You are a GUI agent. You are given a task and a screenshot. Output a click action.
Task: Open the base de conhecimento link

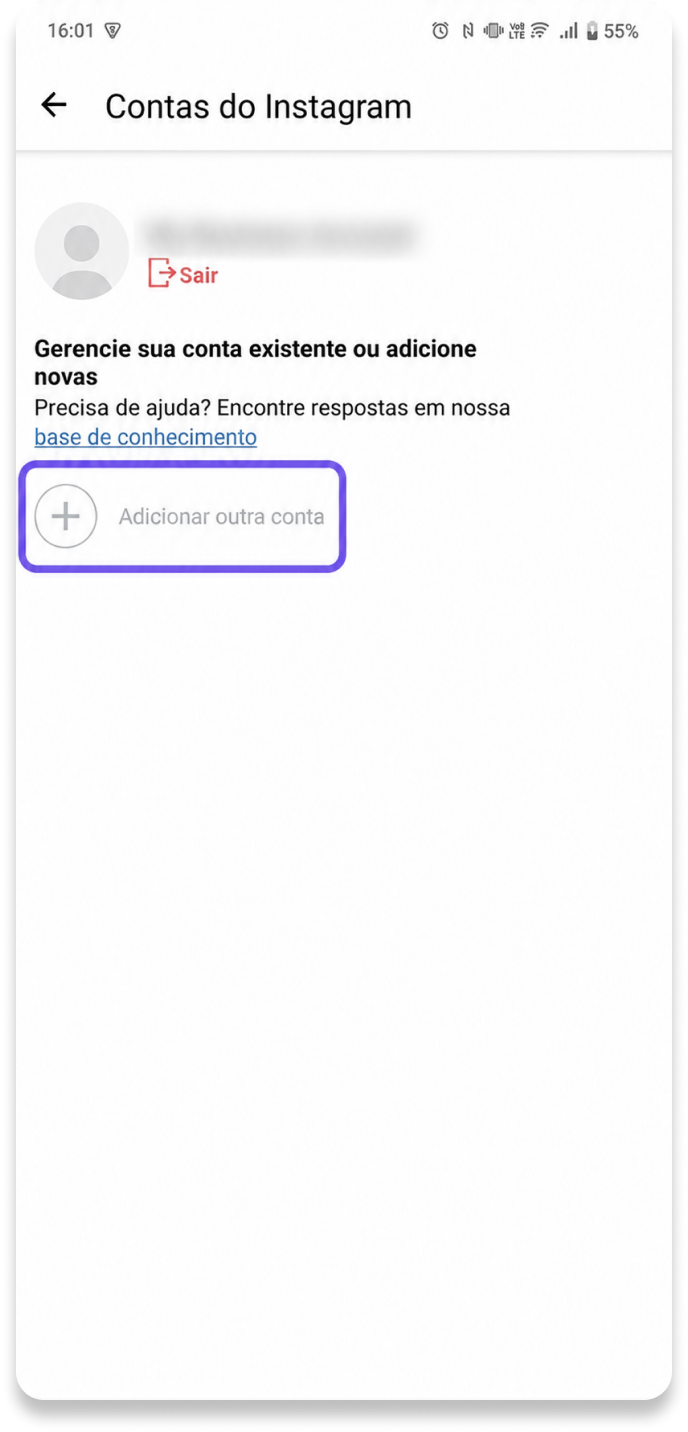(x=145, y=437)
